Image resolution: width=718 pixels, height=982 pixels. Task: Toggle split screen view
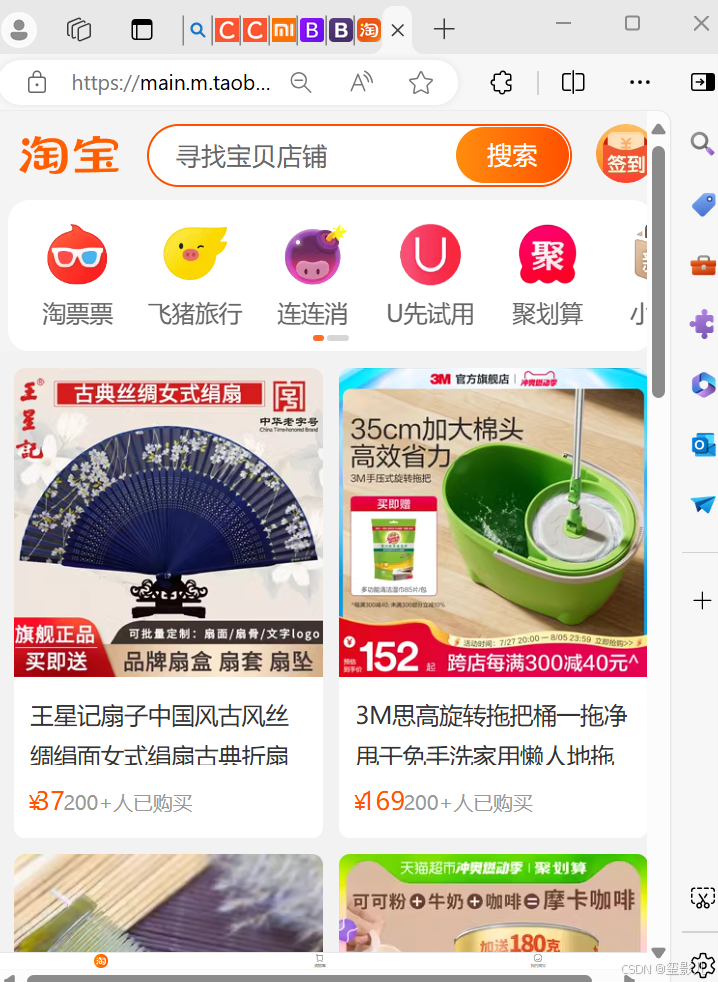click(573, 82)
